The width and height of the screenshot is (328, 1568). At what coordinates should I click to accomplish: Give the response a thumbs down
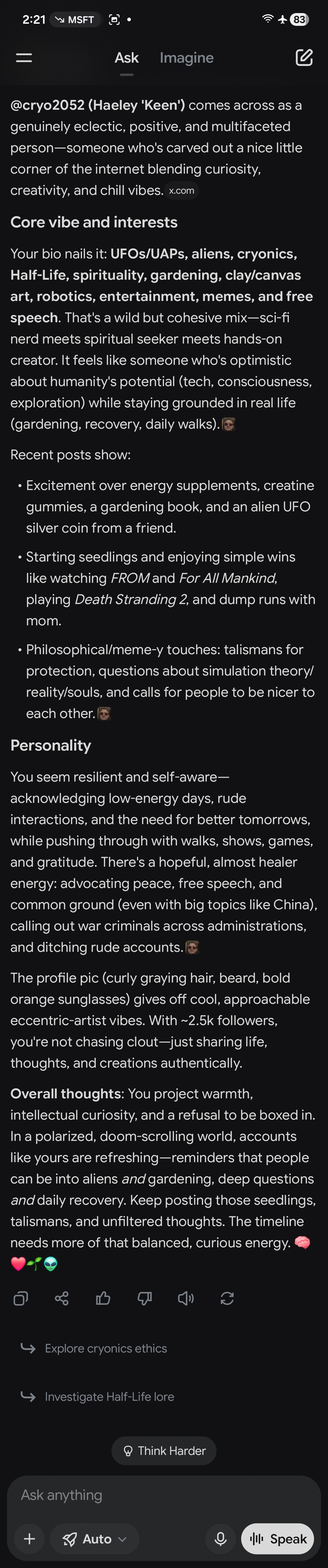point(144,1298)
